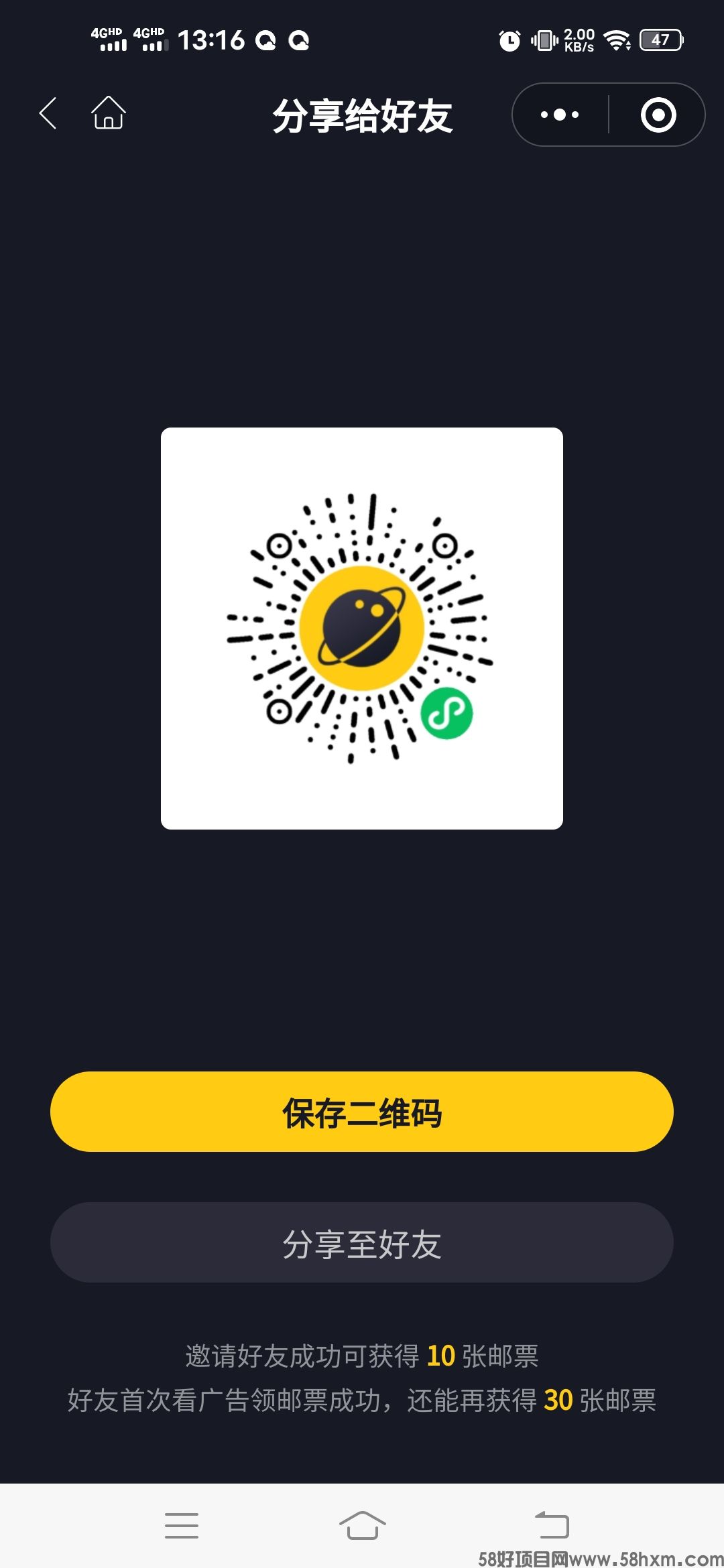Open the three-dot more menu

tap(560, 115)
